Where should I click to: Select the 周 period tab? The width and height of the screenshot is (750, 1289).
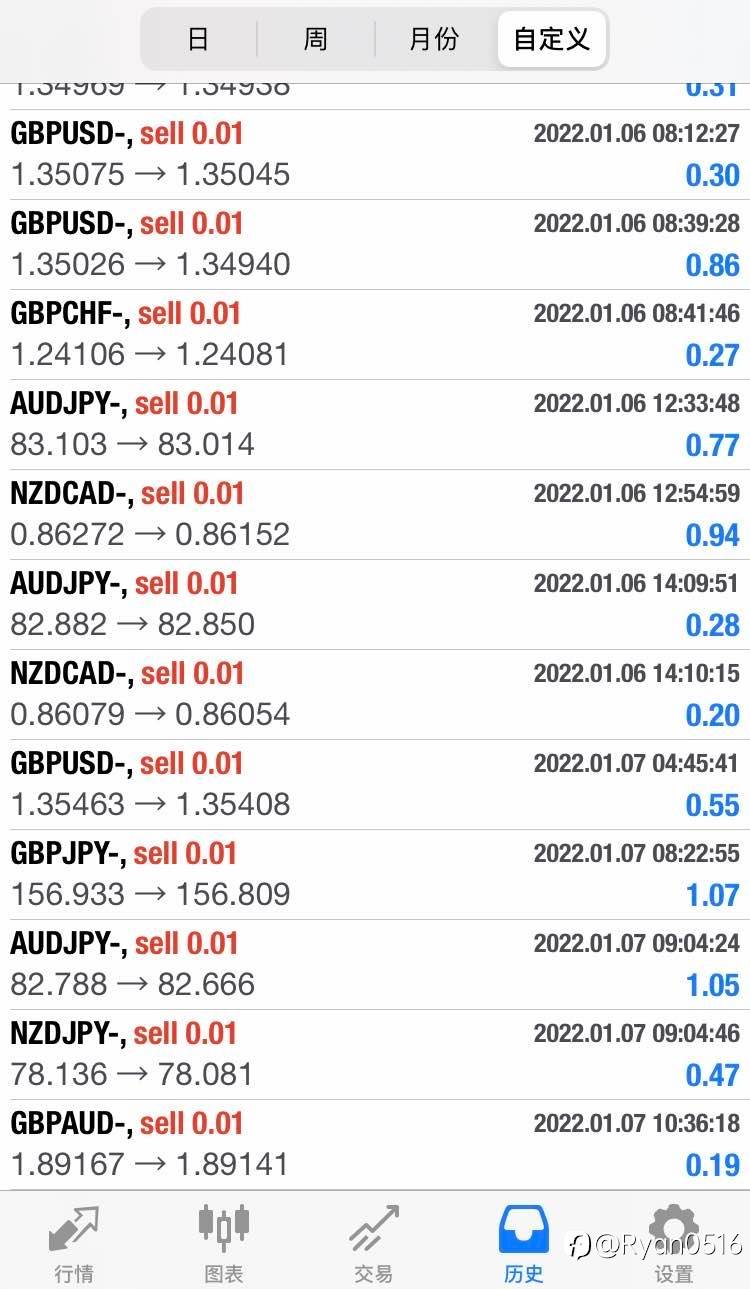coord(316,40)
